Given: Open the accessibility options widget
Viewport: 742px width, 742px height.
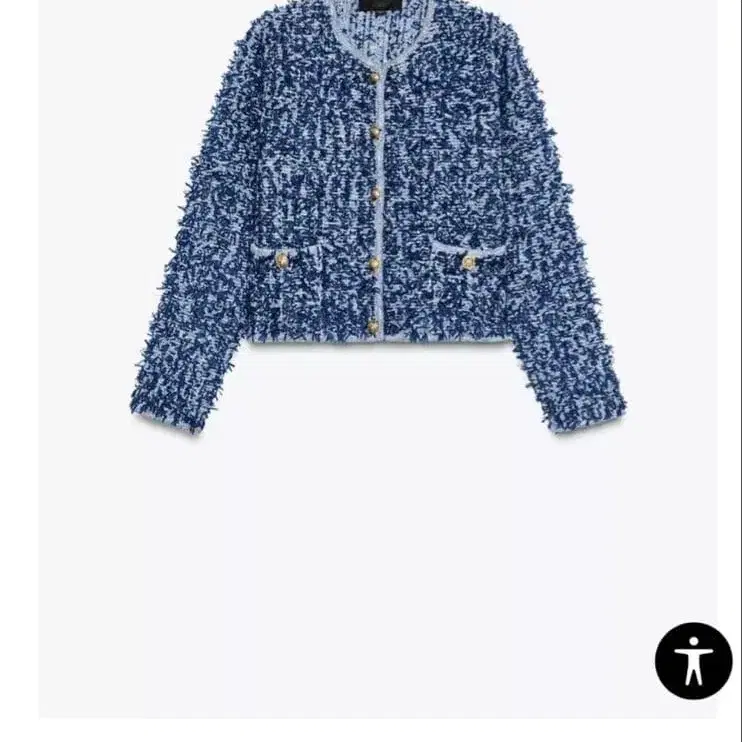Looking at the screenshot, I should [693, 660].
